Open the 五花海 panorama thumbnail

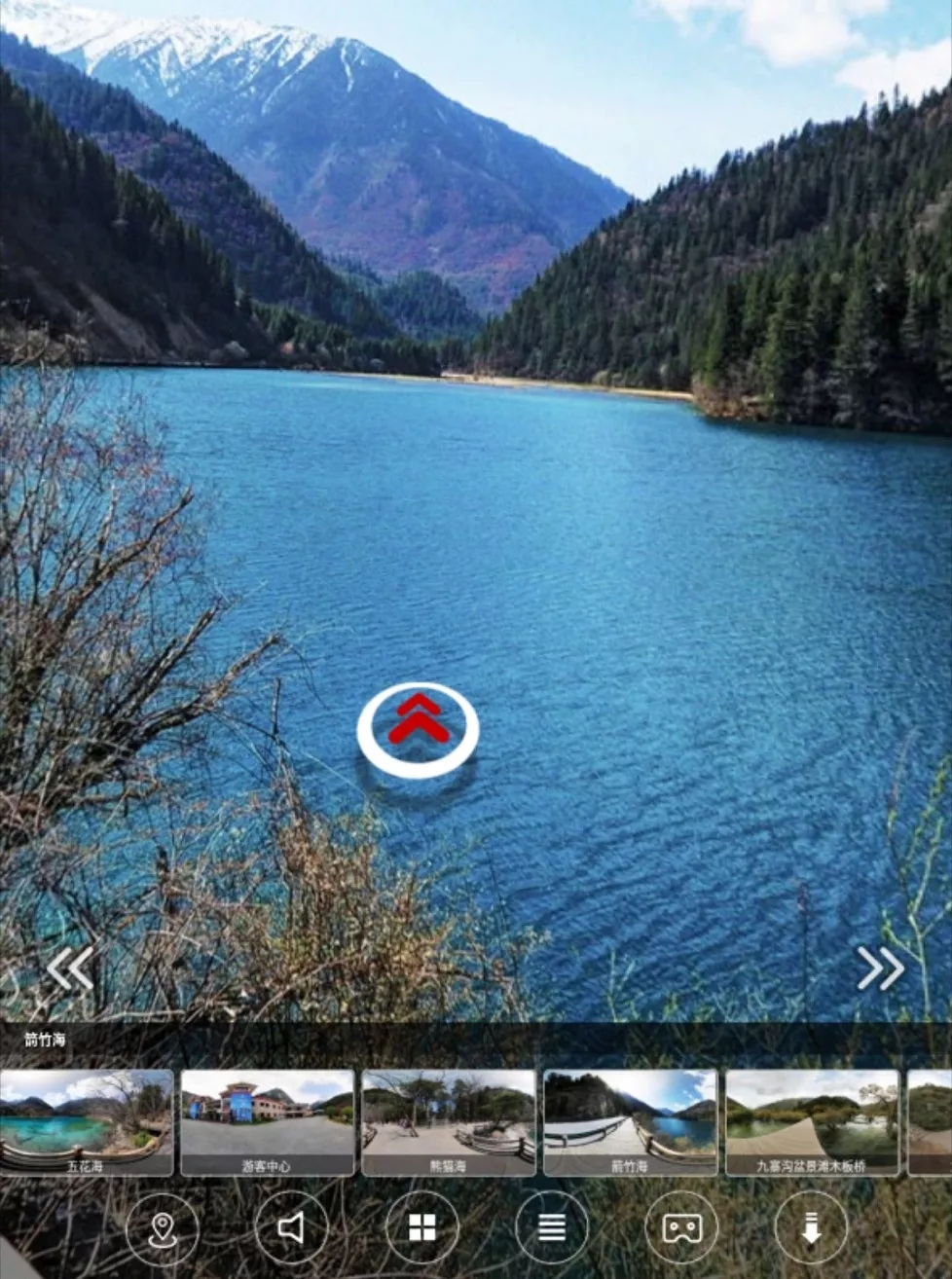86,1121
